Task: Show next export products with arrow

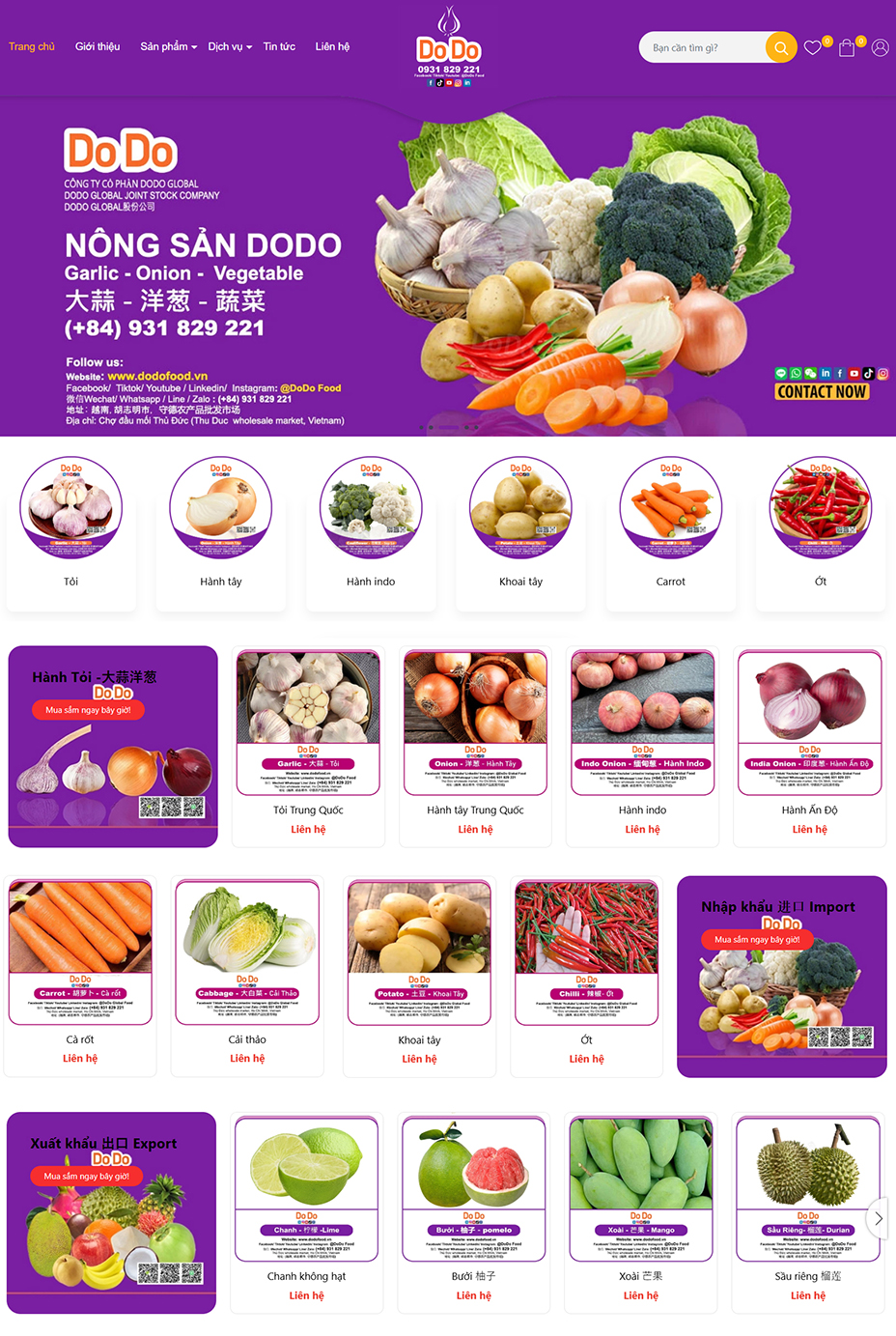Action: (878, 1218)
